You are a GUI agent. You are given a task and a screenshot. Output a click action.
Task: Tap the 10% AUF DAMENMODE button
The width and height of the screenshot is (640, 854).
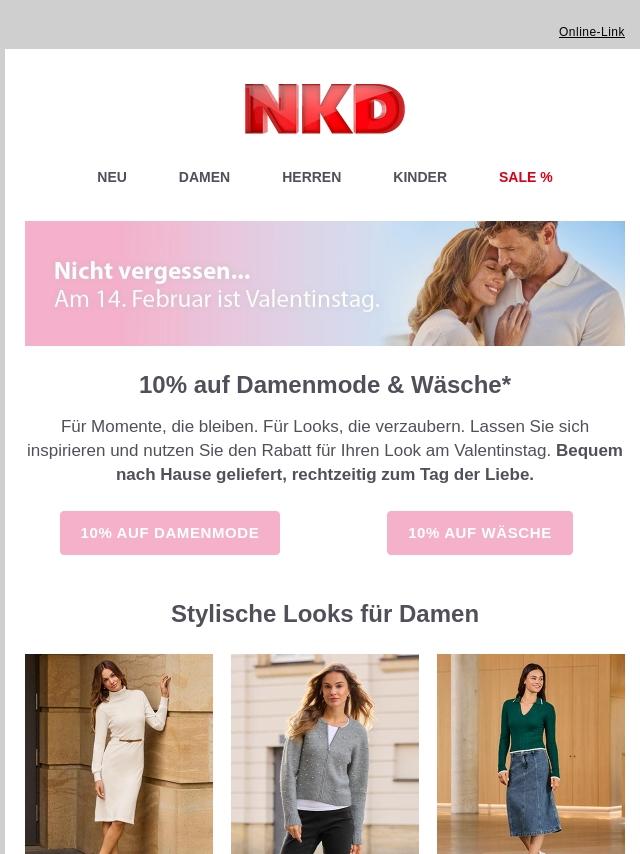[x=170, y=533]
